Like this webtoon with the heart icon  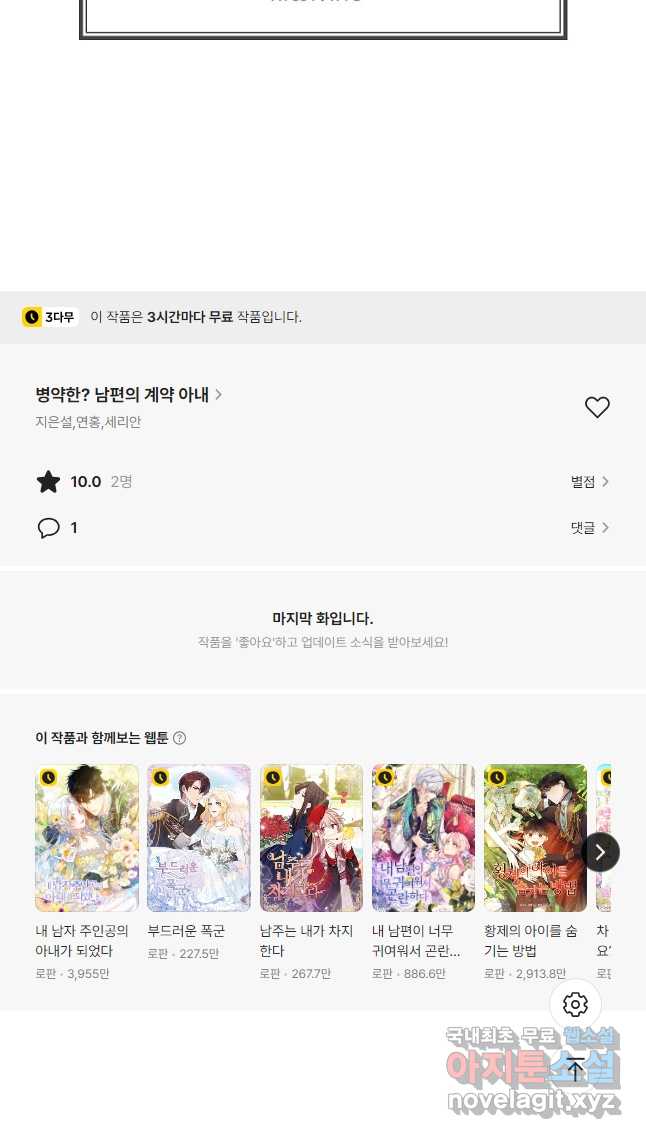pyautogui.click(x=597, y=407)
